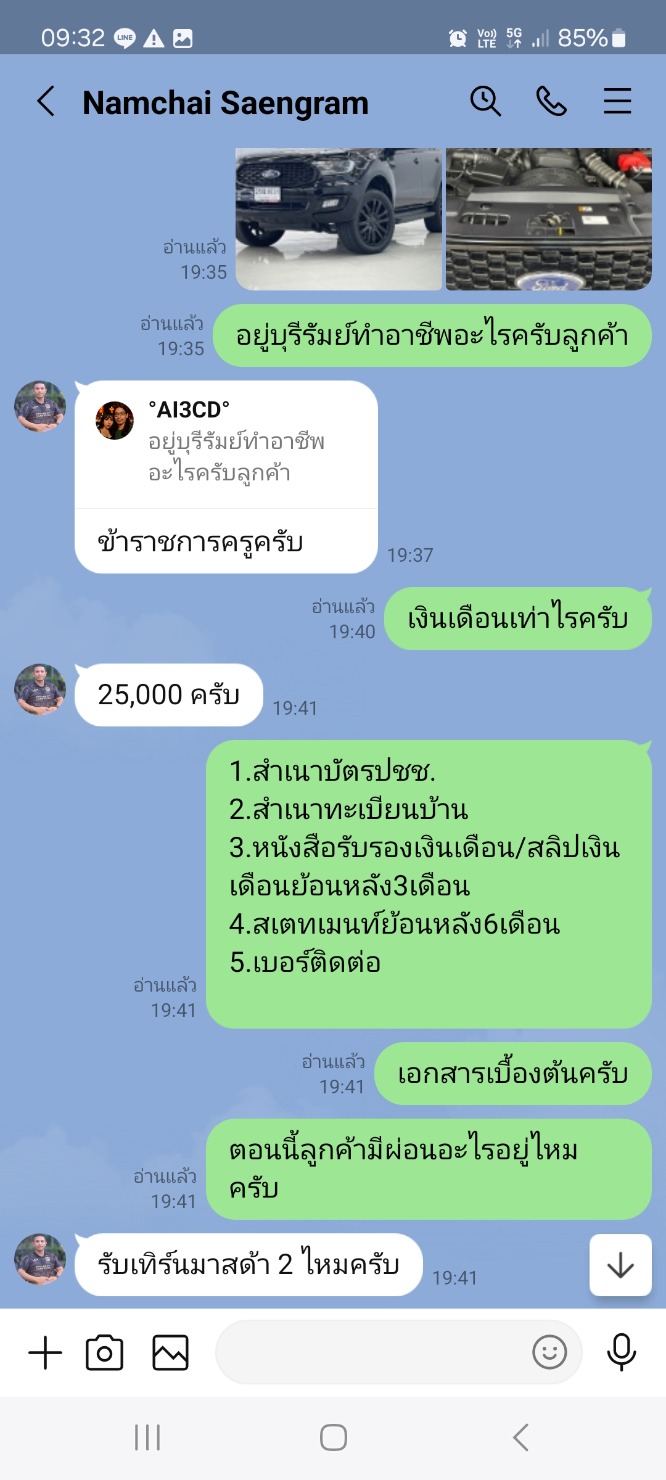Search within this chat
This screenshot has height=1480, width=666.
pyautogui.click(x=485, y=102)
